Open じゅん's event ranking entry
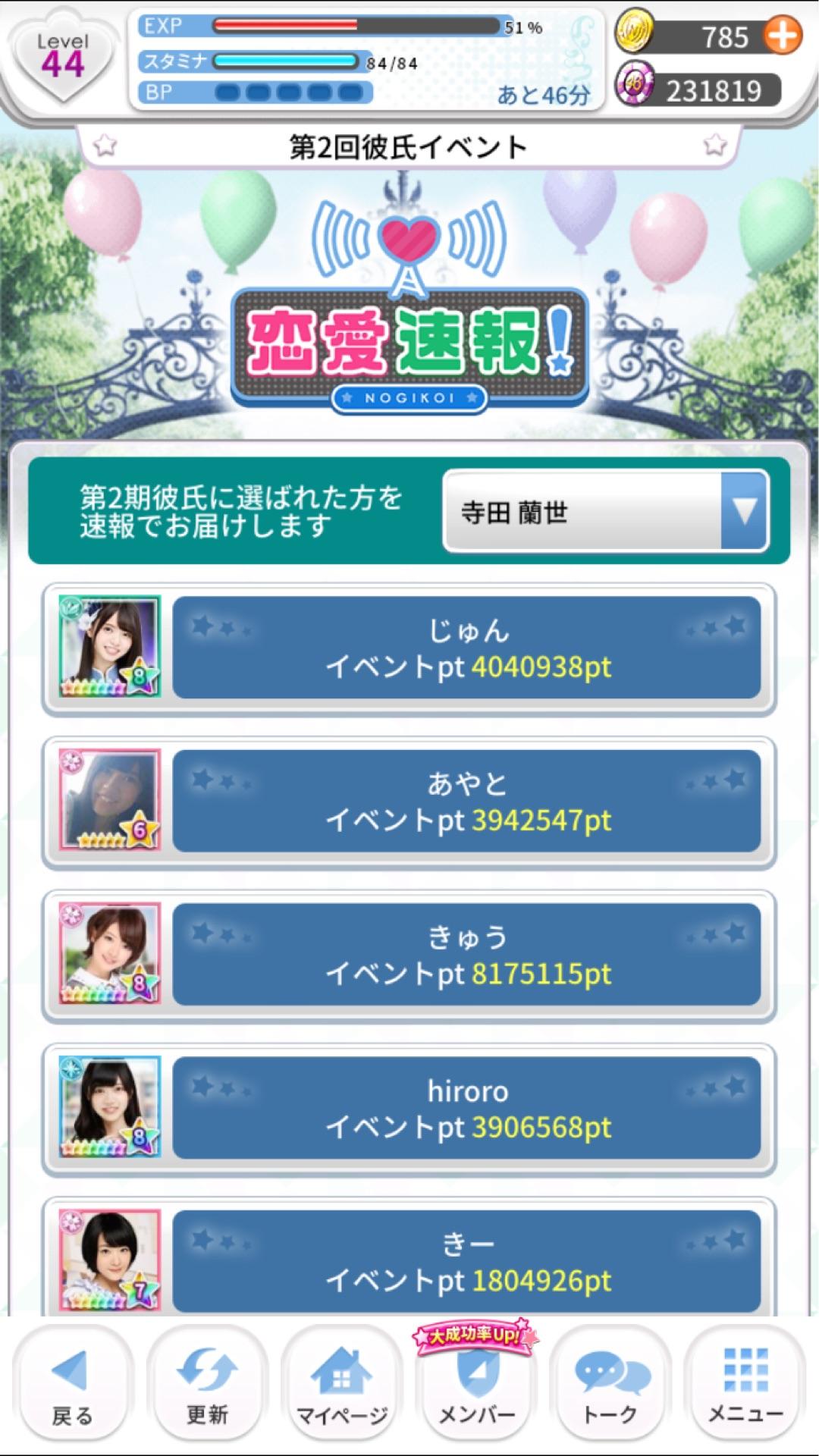 pyautogui.click(x=466, y=648)
